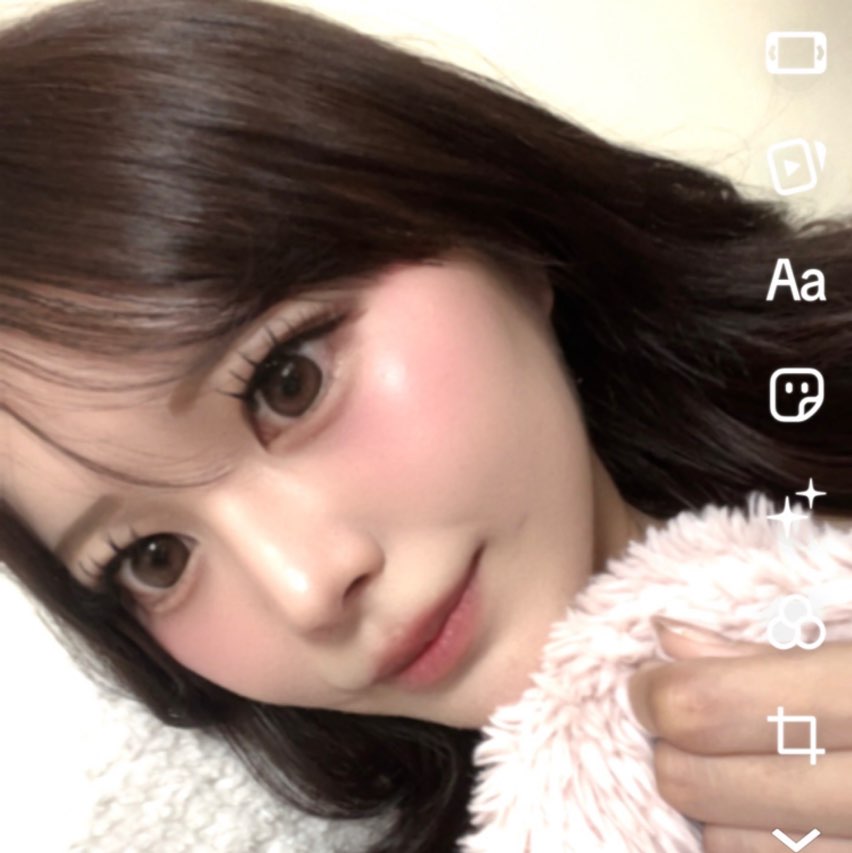Add text with the Aa tool

[x=796, y=280]
